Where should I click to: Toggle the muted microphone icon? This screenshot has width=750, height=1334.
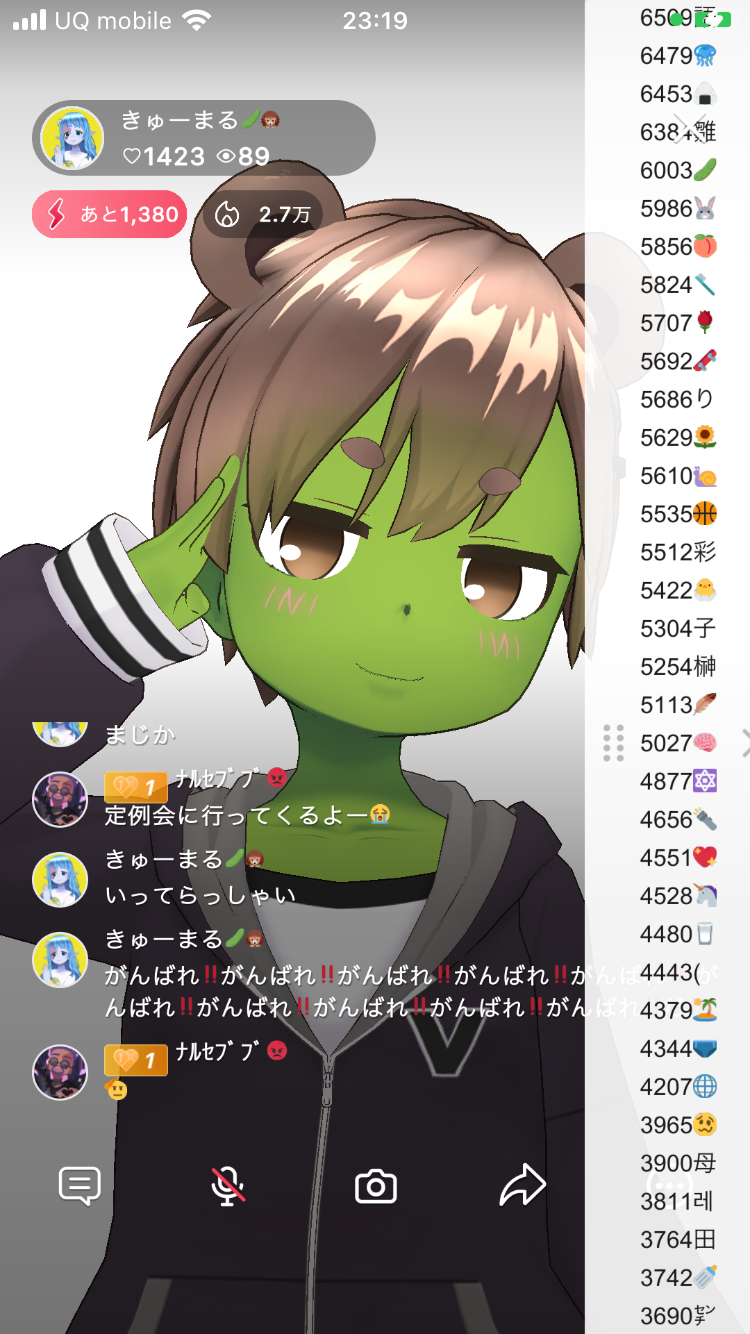click(228, 1186)
